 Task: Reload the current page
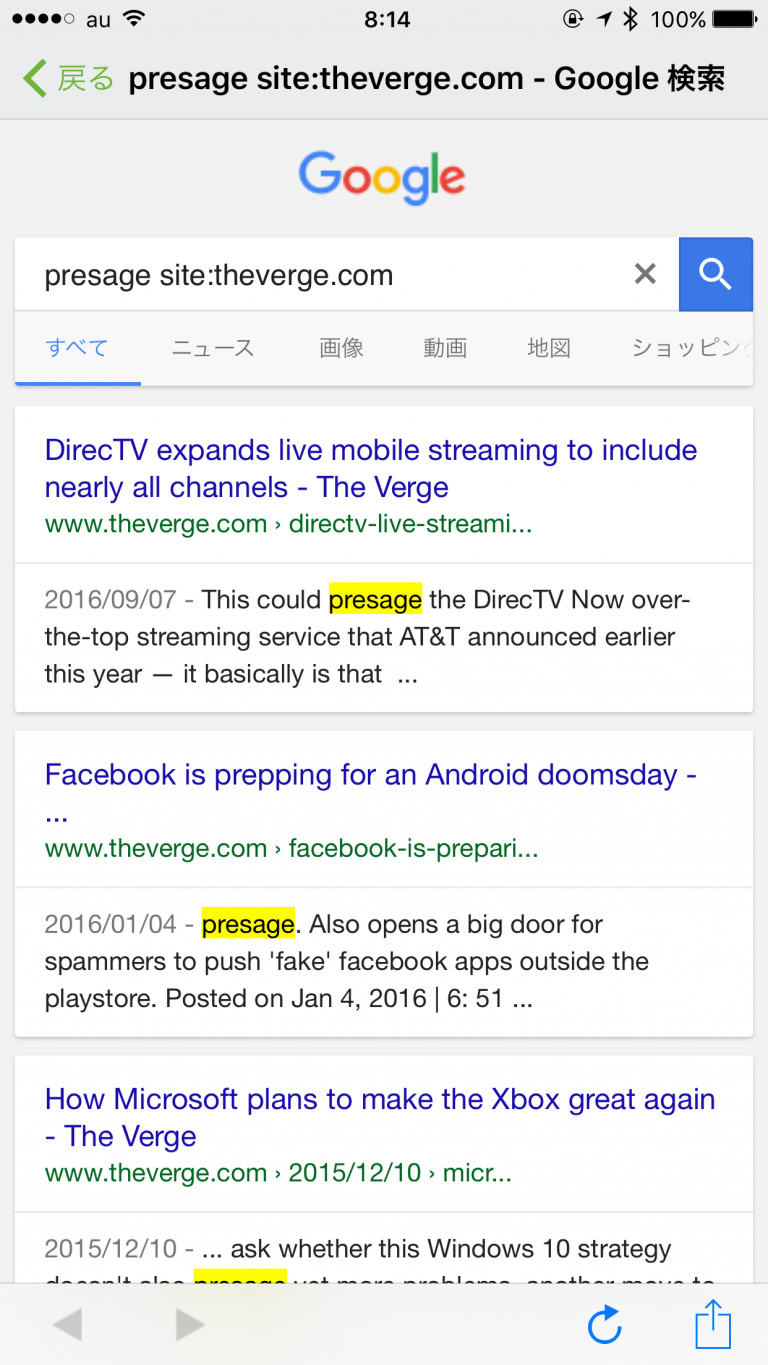604,1325
